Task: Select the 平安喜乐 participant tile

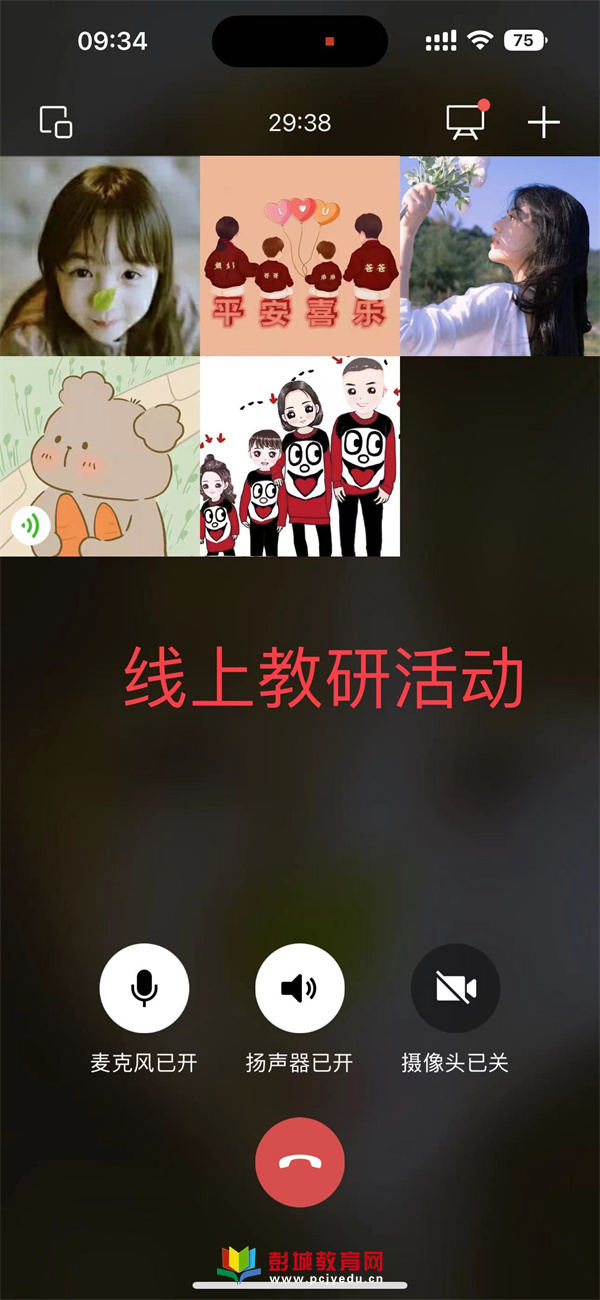Action: point(300,256)
